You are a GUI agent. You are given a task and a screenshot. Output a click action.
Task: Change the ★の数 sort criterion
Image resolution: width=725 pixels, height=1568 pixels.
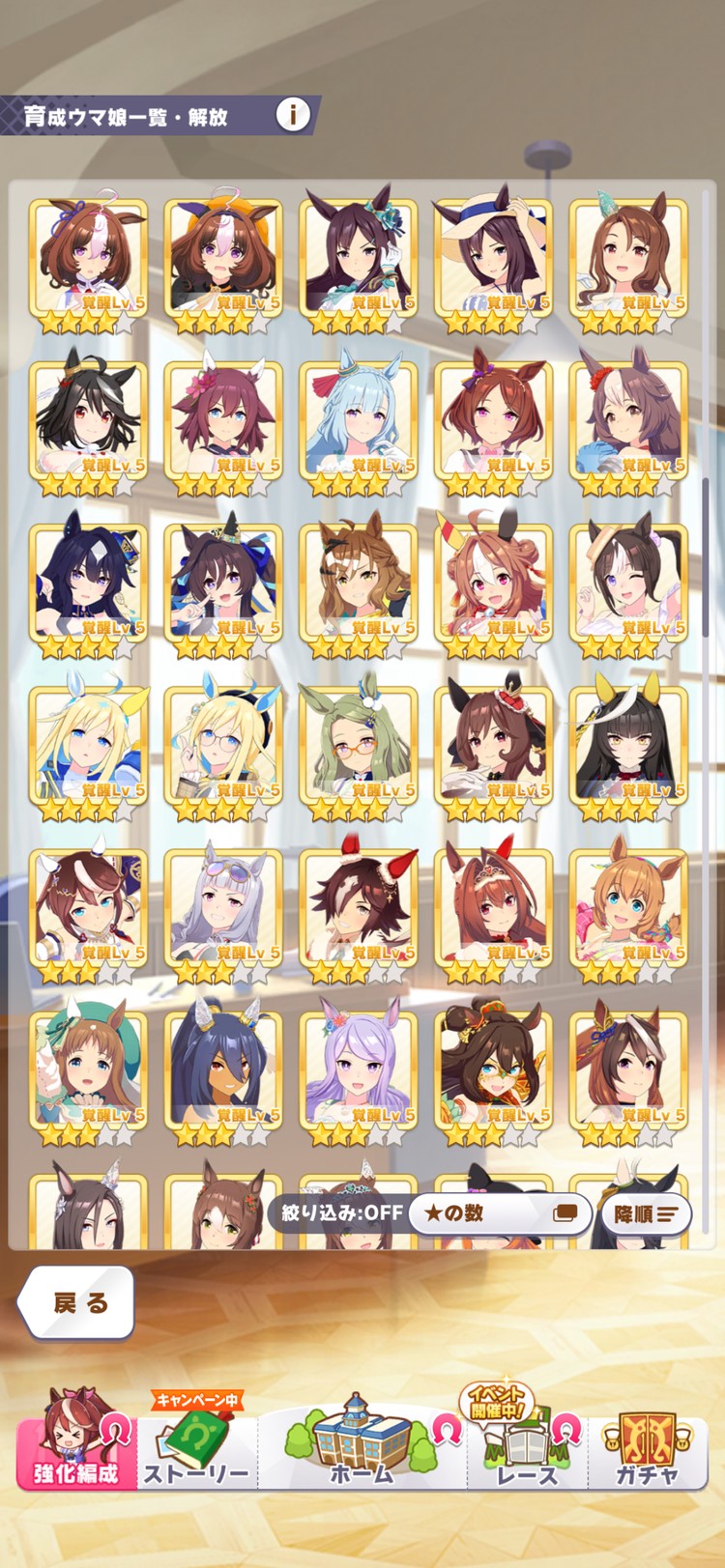click(x=500, y=1213)
